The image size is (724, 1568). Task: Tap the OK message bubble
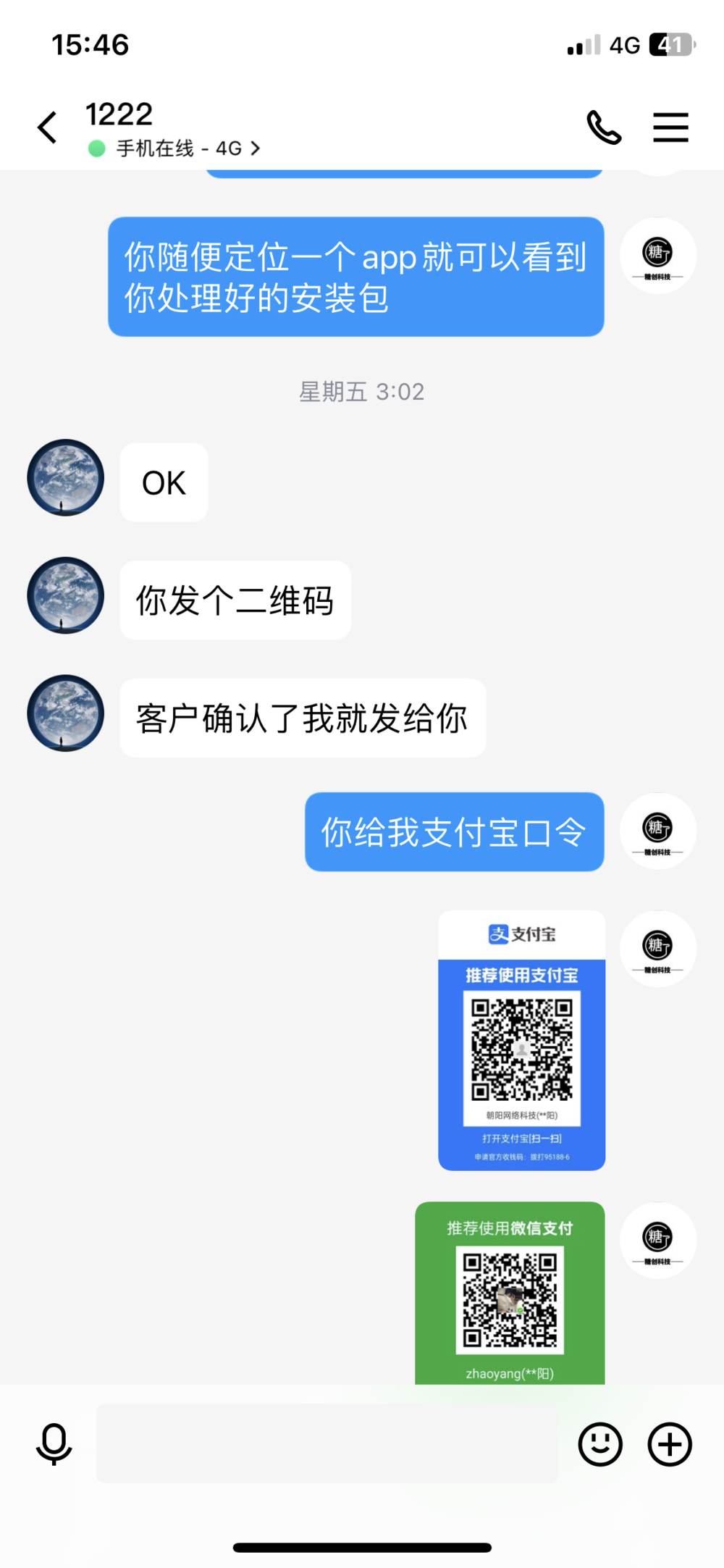163,482
